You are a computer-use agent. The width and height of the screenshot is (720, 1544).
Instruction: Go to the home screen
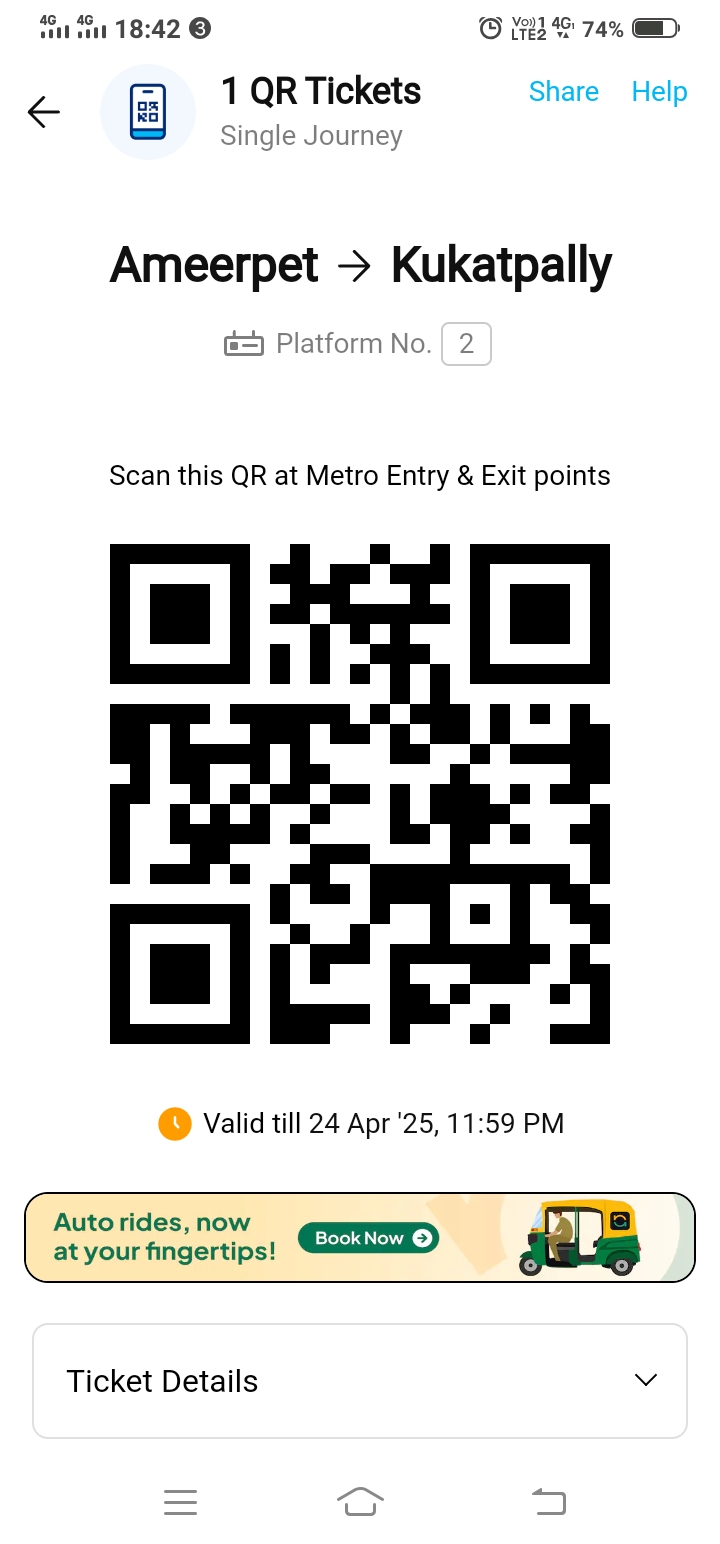pos(360,1501)
